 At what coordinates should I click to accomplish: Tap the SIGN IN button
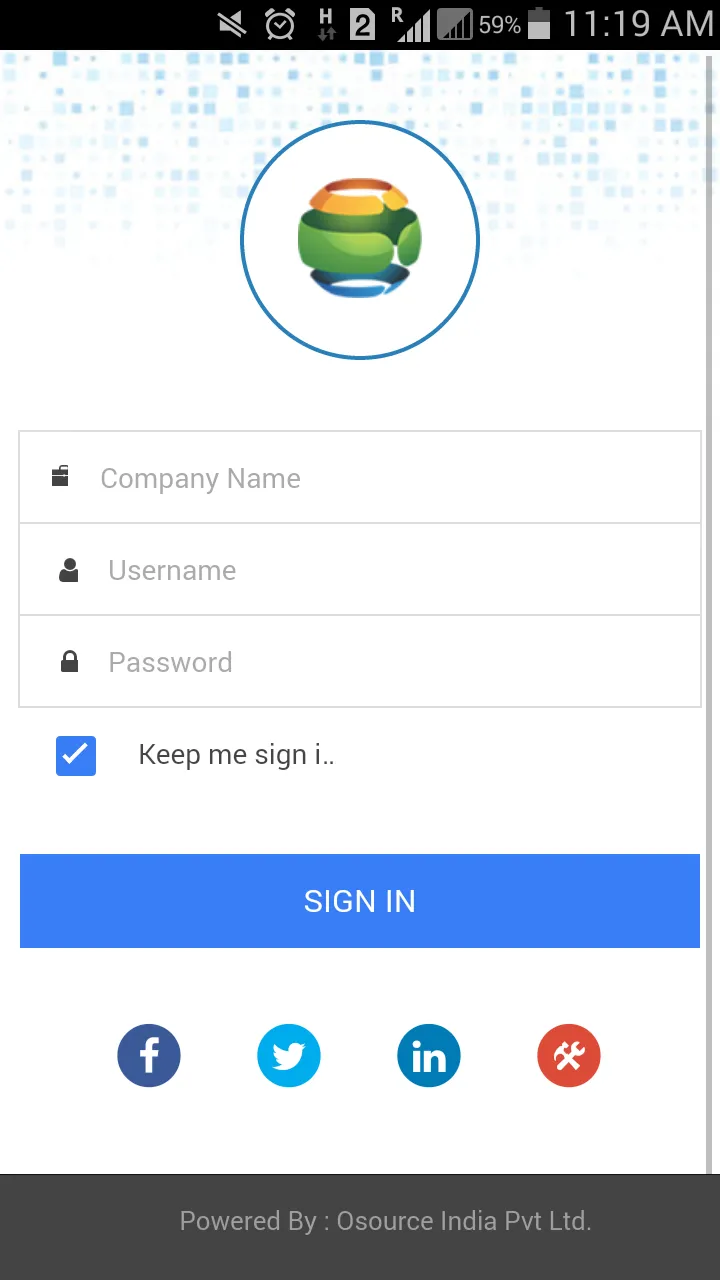tap(360, 901)
